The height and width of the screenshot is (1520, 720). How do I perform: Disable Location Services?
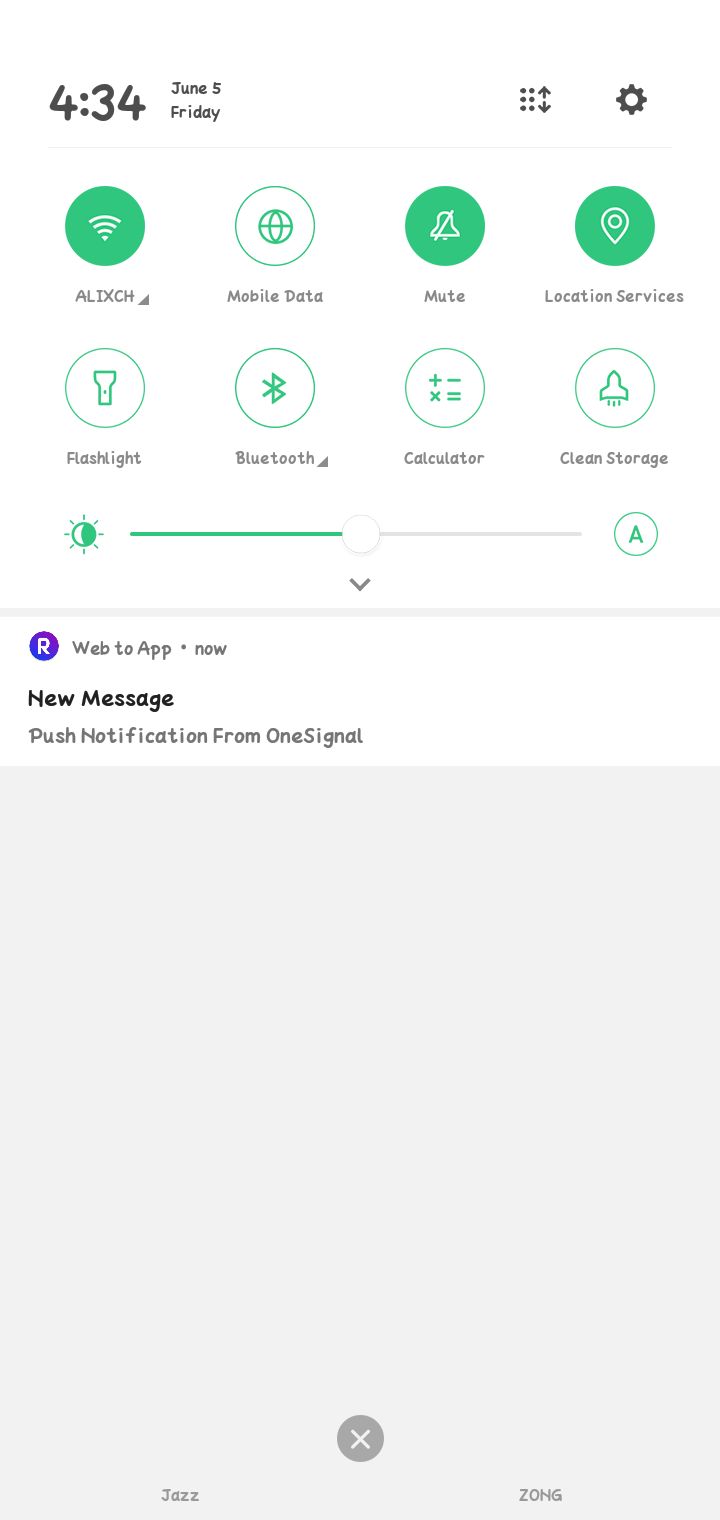[x=615, y=226]
